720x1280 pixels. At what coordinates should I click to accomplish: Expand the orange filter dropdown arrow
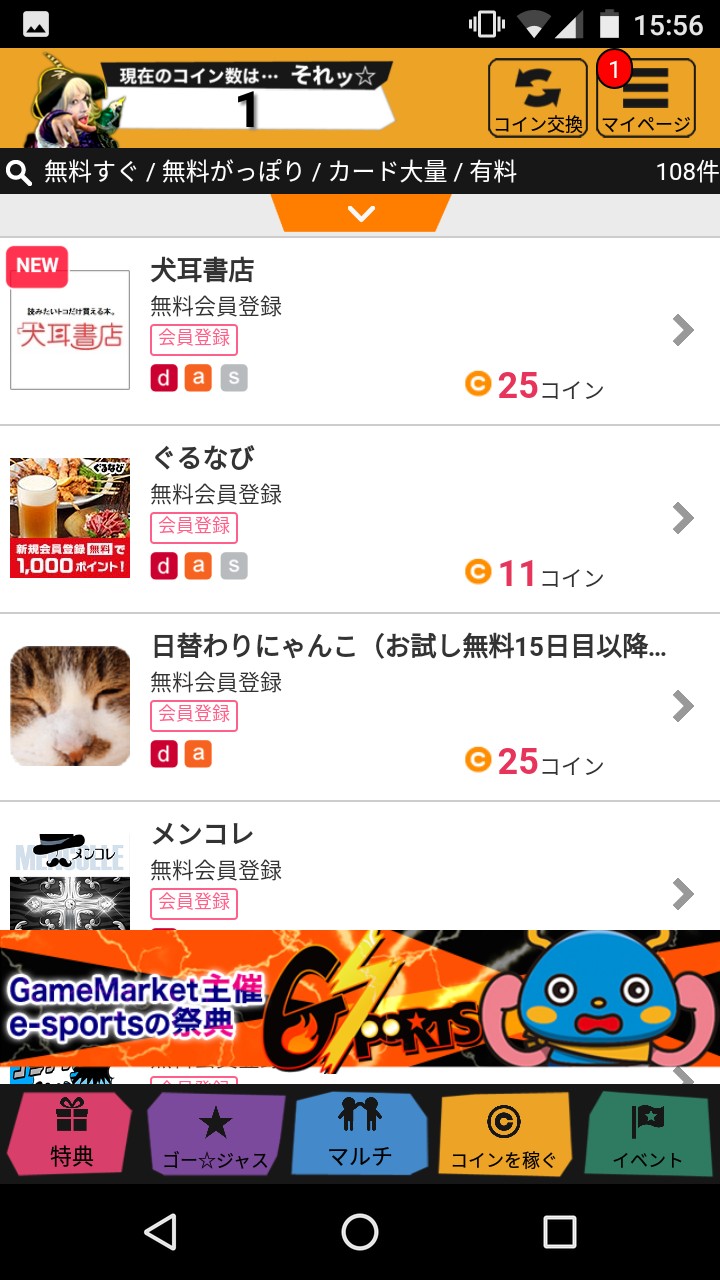[361, 213]
